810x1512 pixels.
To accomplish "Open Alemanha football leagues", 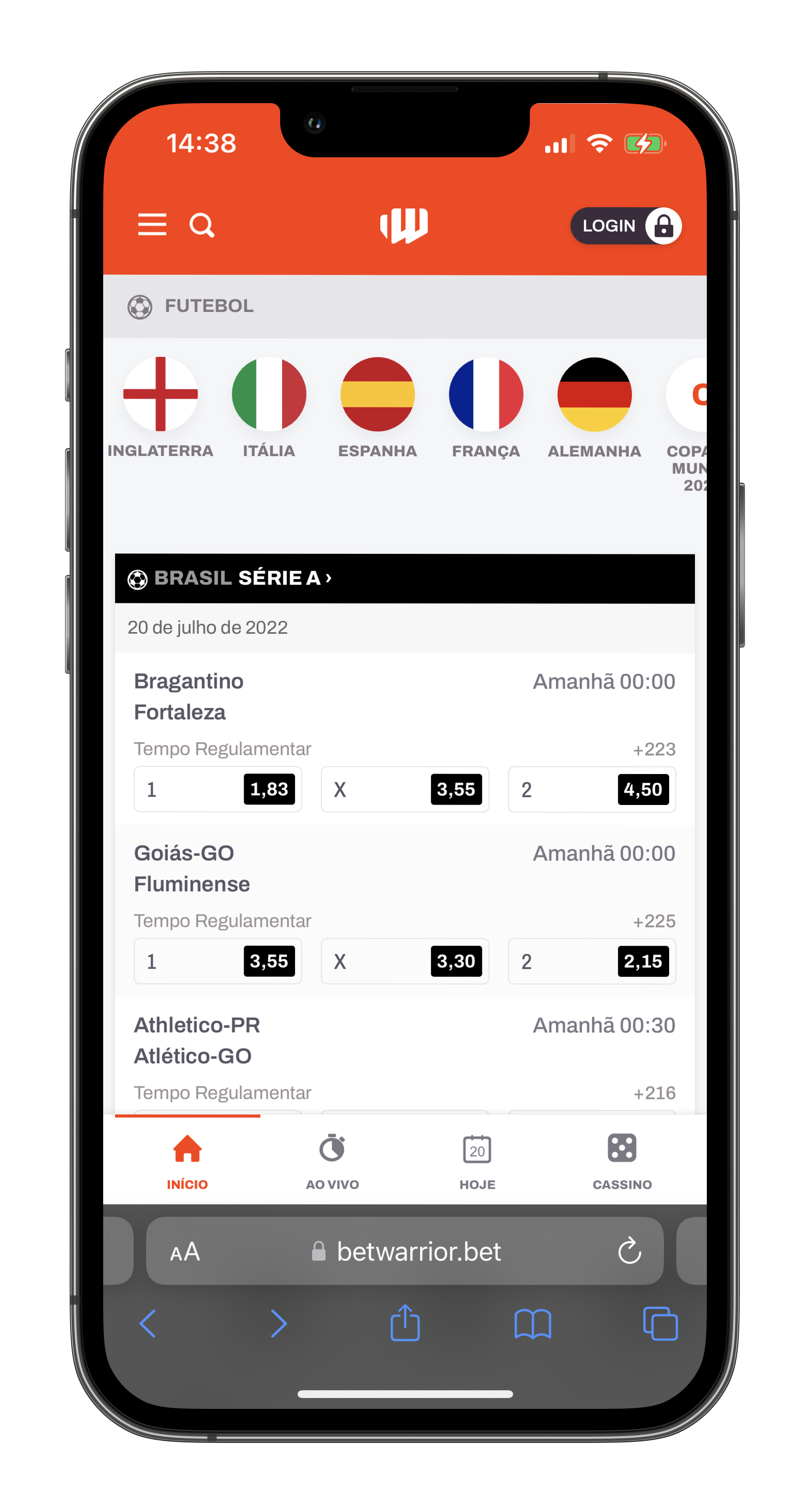I will coord(594,395).
